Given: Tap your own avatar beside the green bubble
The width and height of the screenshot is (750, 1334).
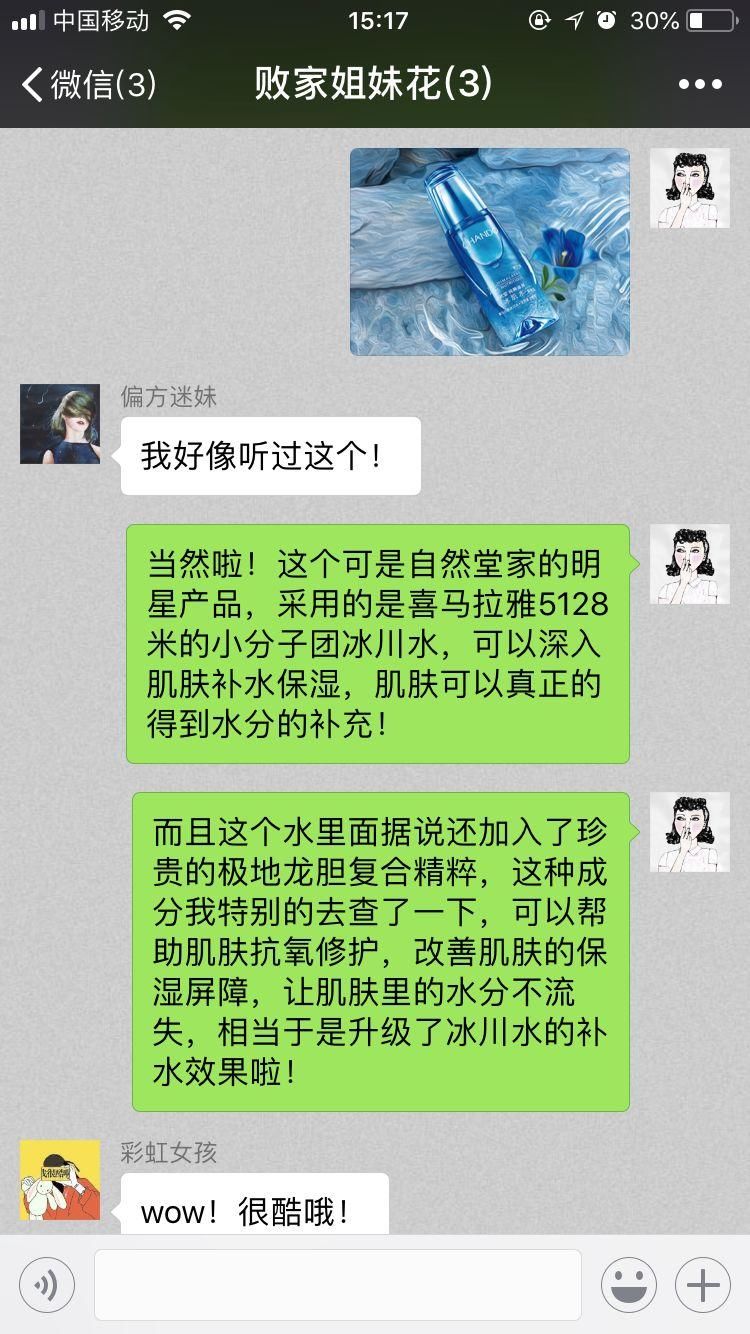Looking at the screenshot, I should pos(690,563).
